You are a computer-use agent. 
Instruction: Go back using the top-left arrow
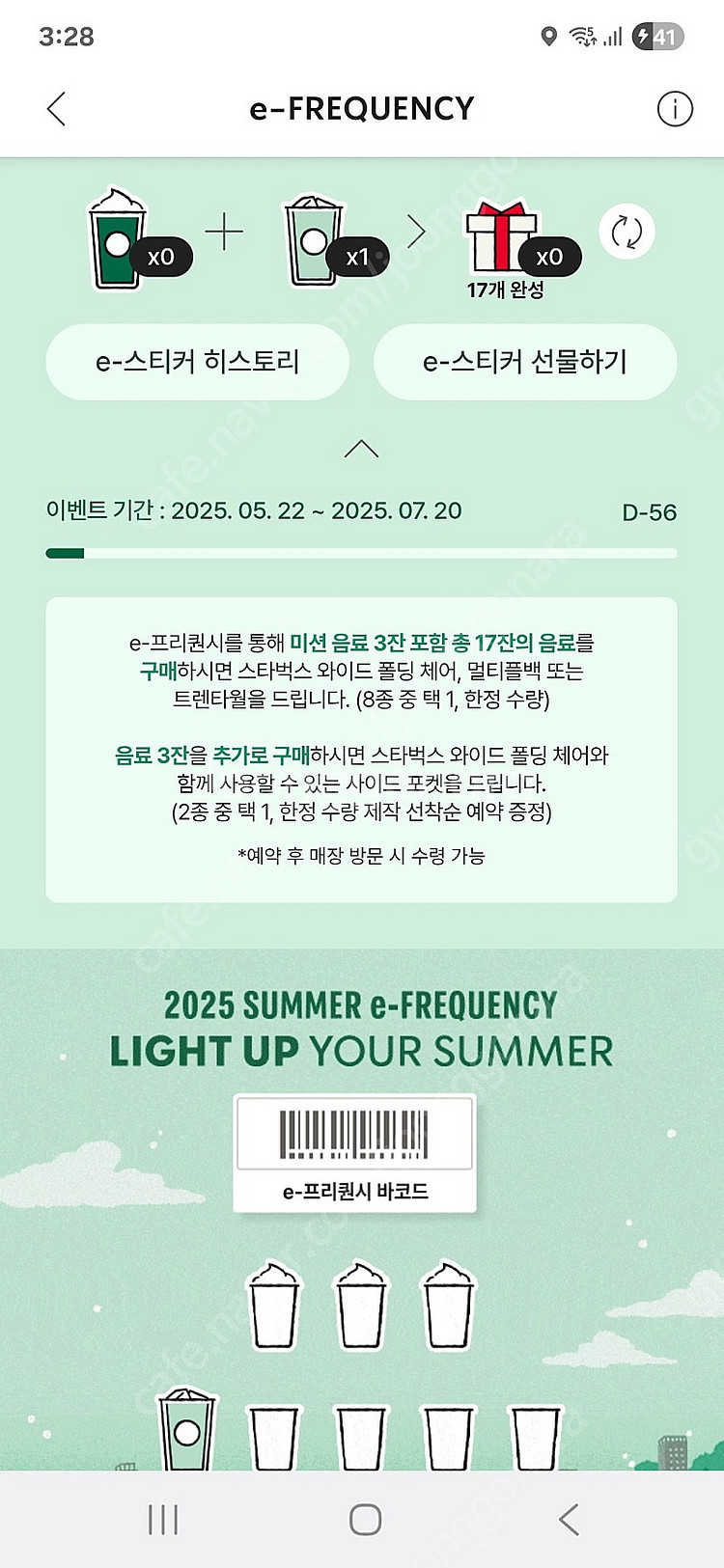[56, 109]
